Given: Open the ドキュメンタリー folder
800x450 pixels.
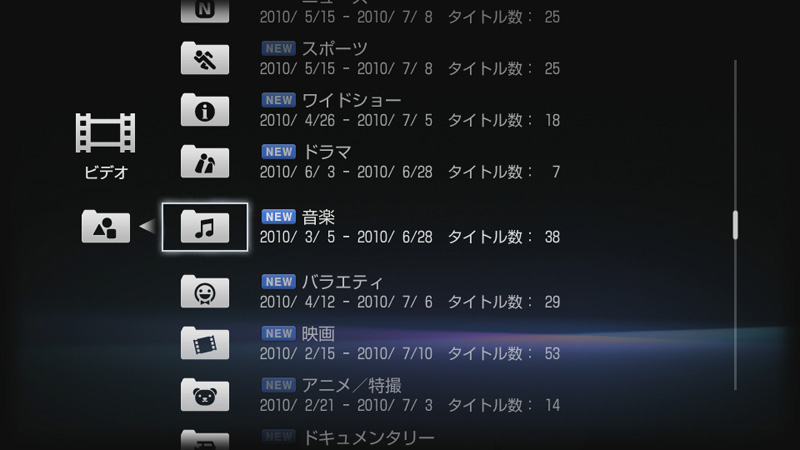Looking at the screenshot, I should pos(205,439).
